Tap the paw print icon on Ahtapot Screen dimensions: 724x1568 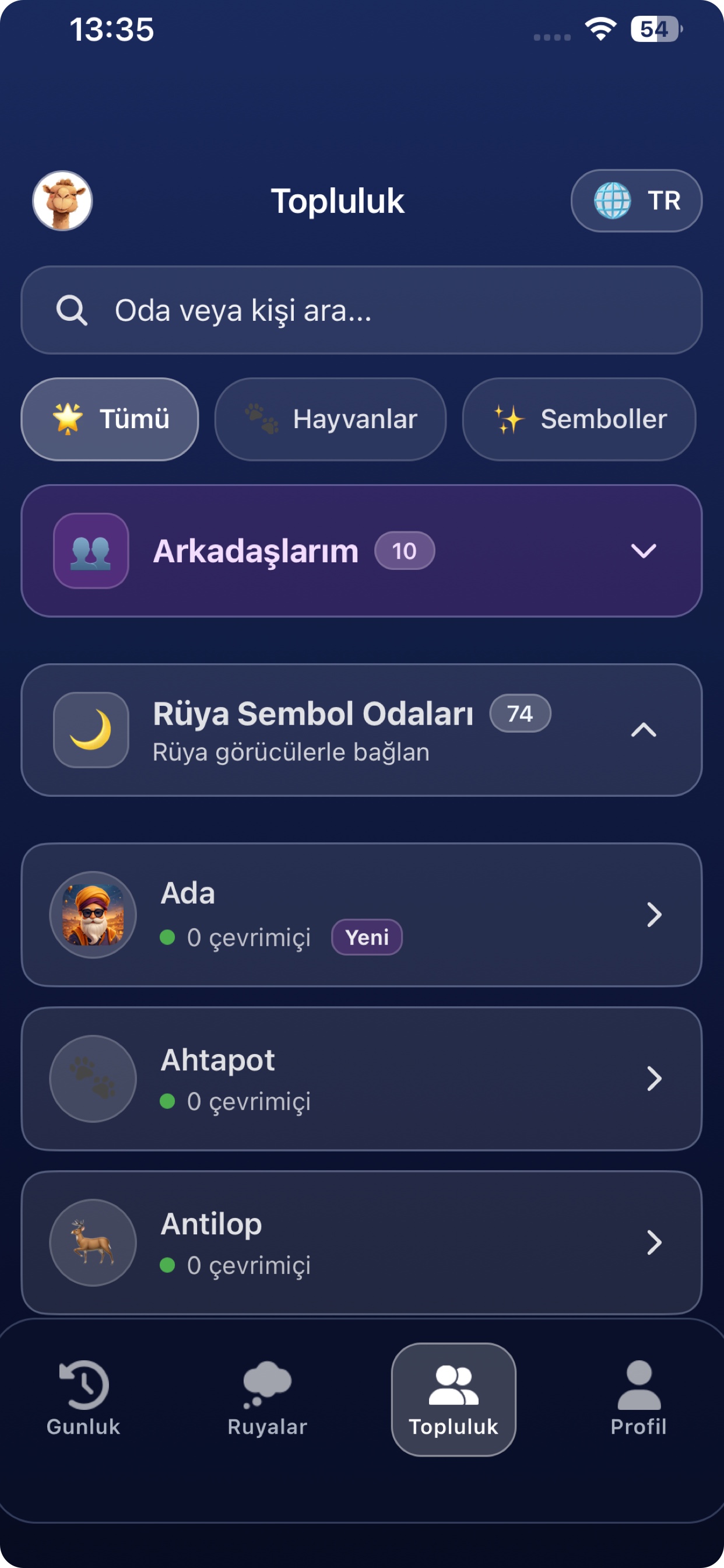click(x=93, y=1079)
